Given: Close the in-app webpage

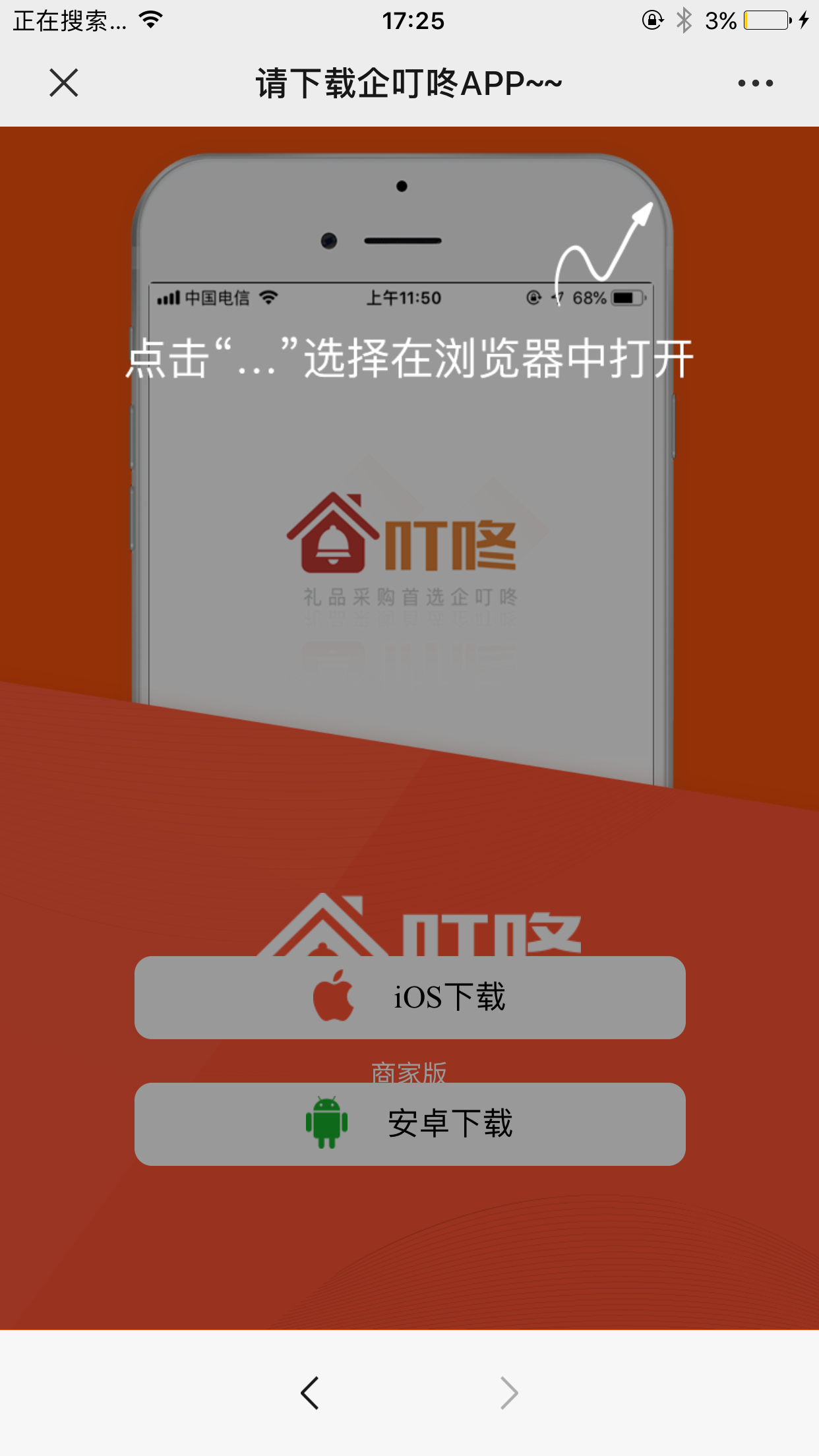Looking at the screenshot, I should pyautogui.click(x=64, y=83).
